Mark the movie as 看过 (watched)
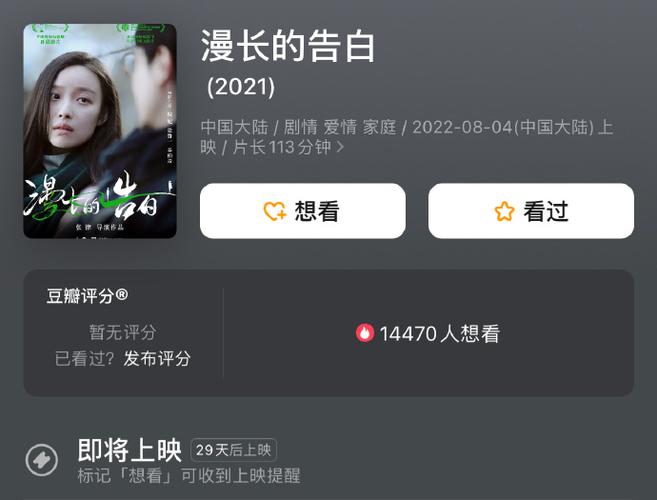 pyautogui.click(x=531, y=211)
